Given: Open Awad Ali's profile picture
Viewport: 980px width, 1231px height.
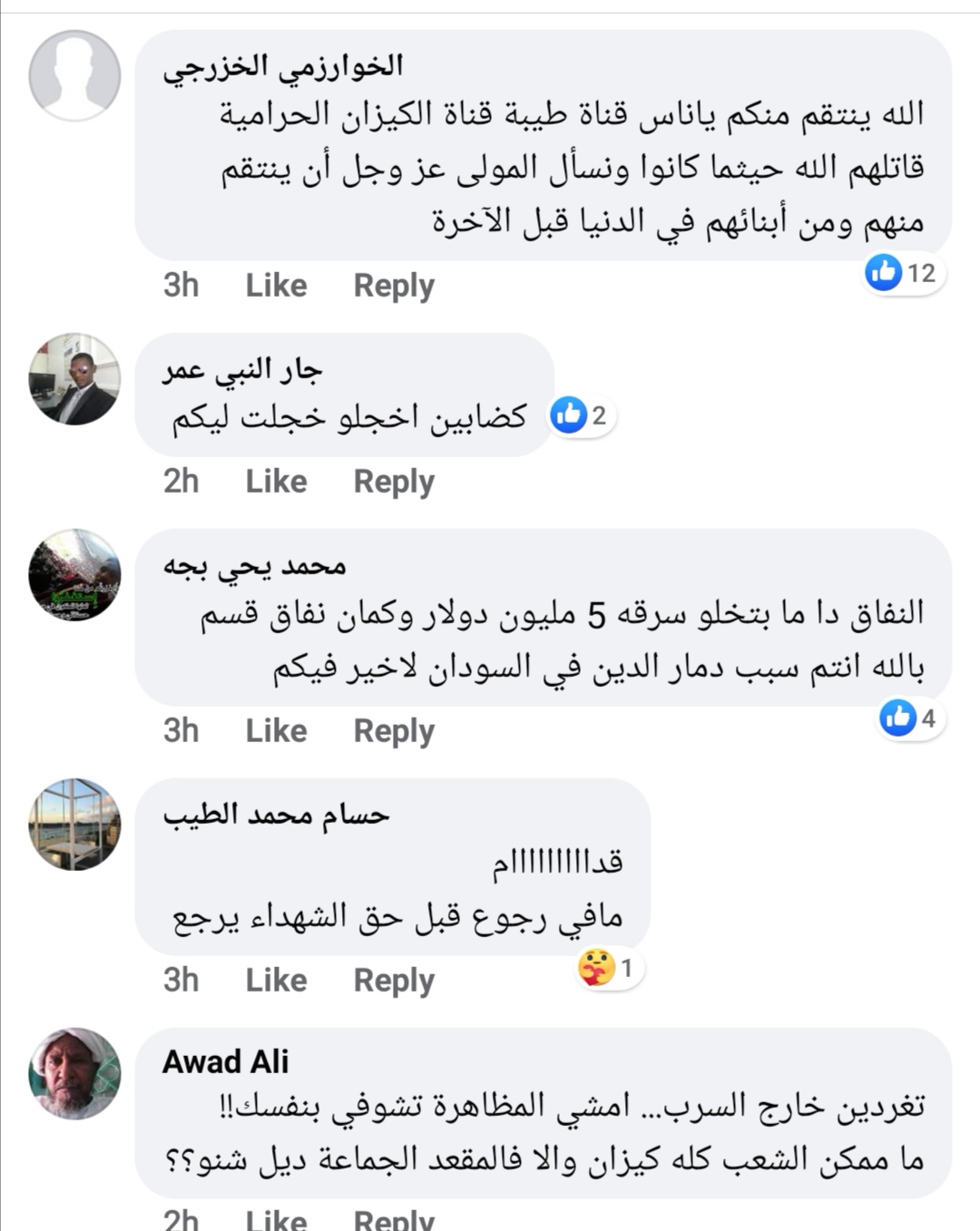Looking at the screenshot, I should pos(74,1073).
